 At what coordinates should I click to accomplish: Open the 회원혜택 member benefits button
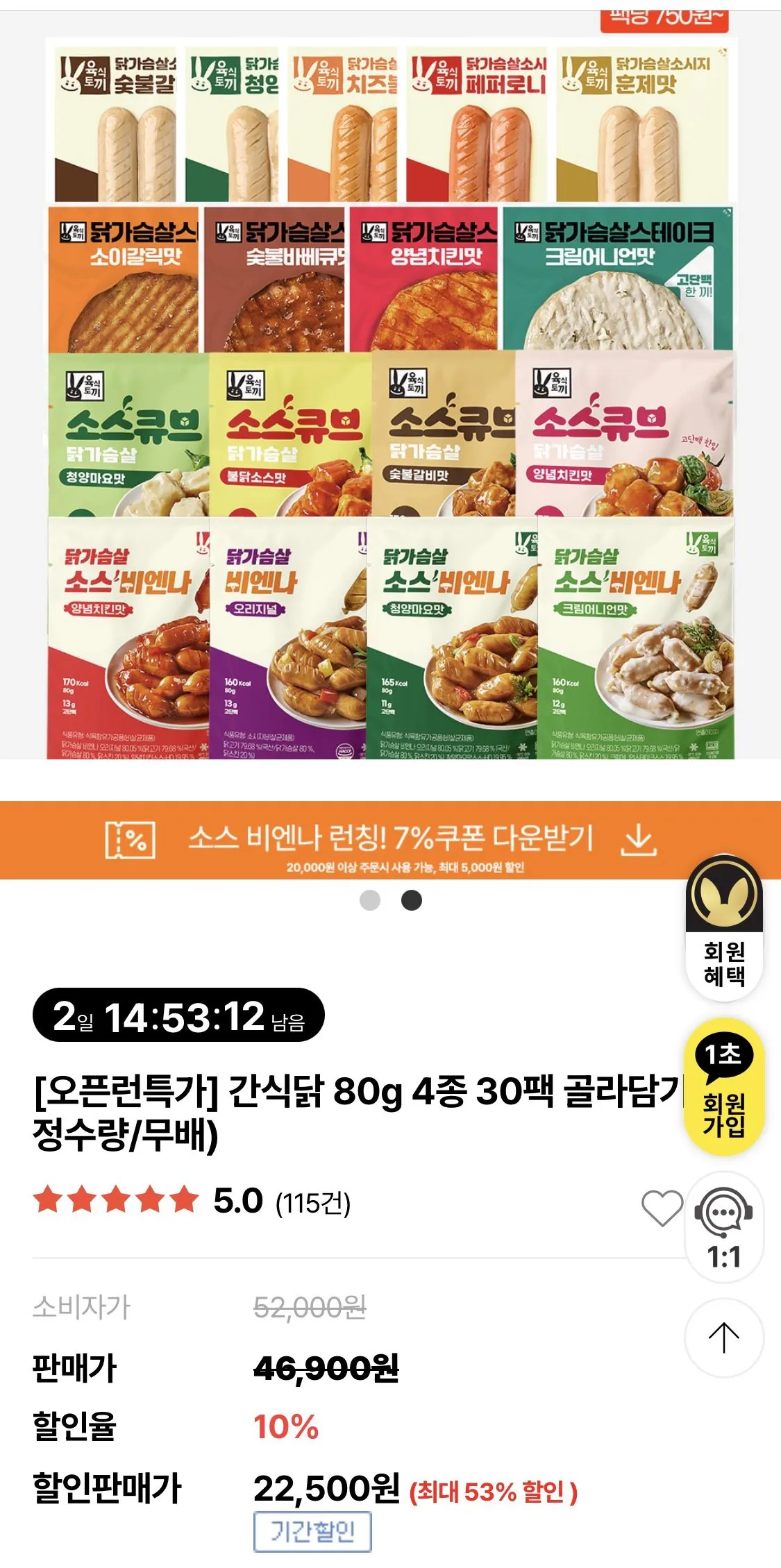tap(724, 929)
